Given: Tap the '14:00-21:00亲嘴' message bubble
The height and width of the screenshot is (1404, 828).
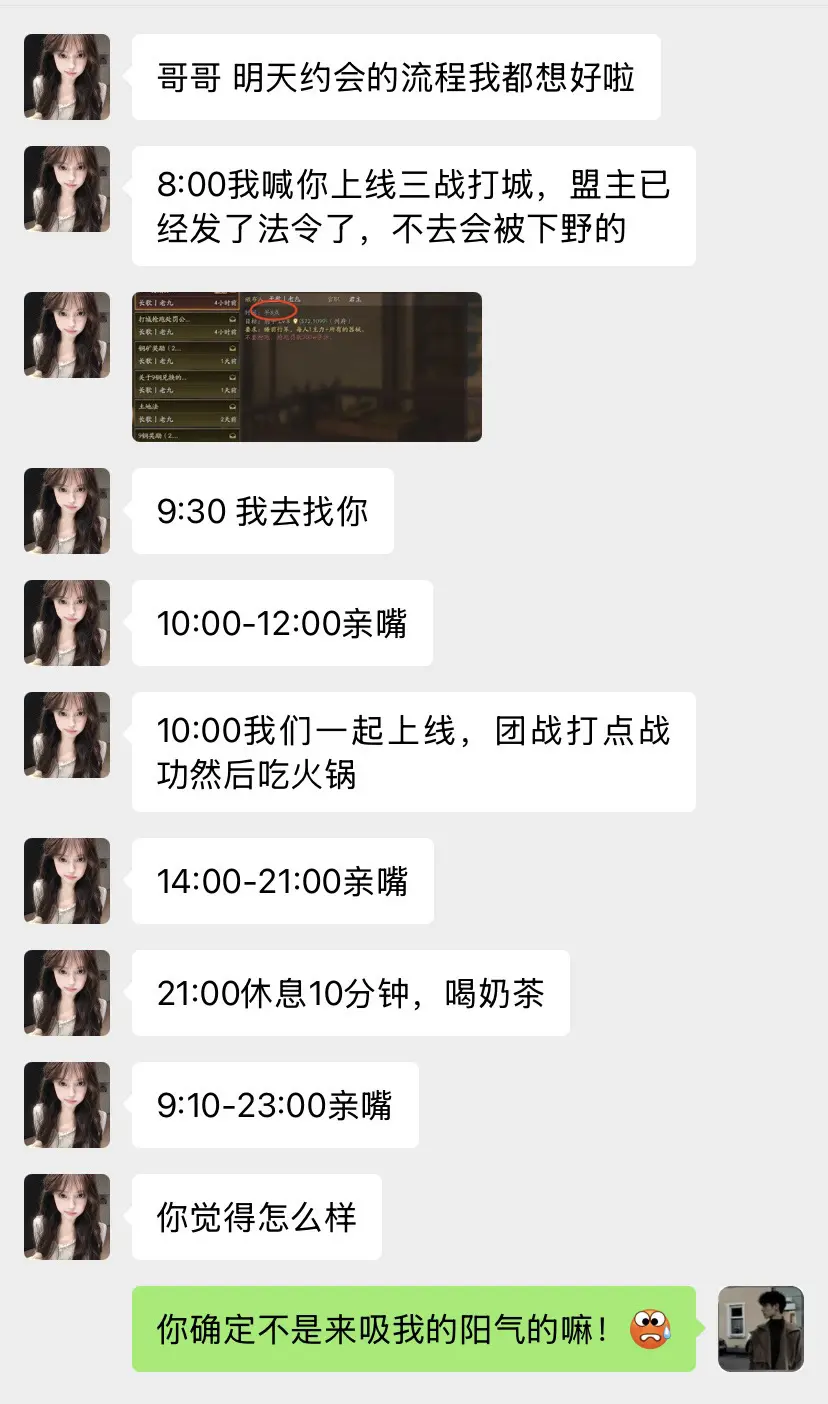Looking at the screenshot, I should [282, 880].
